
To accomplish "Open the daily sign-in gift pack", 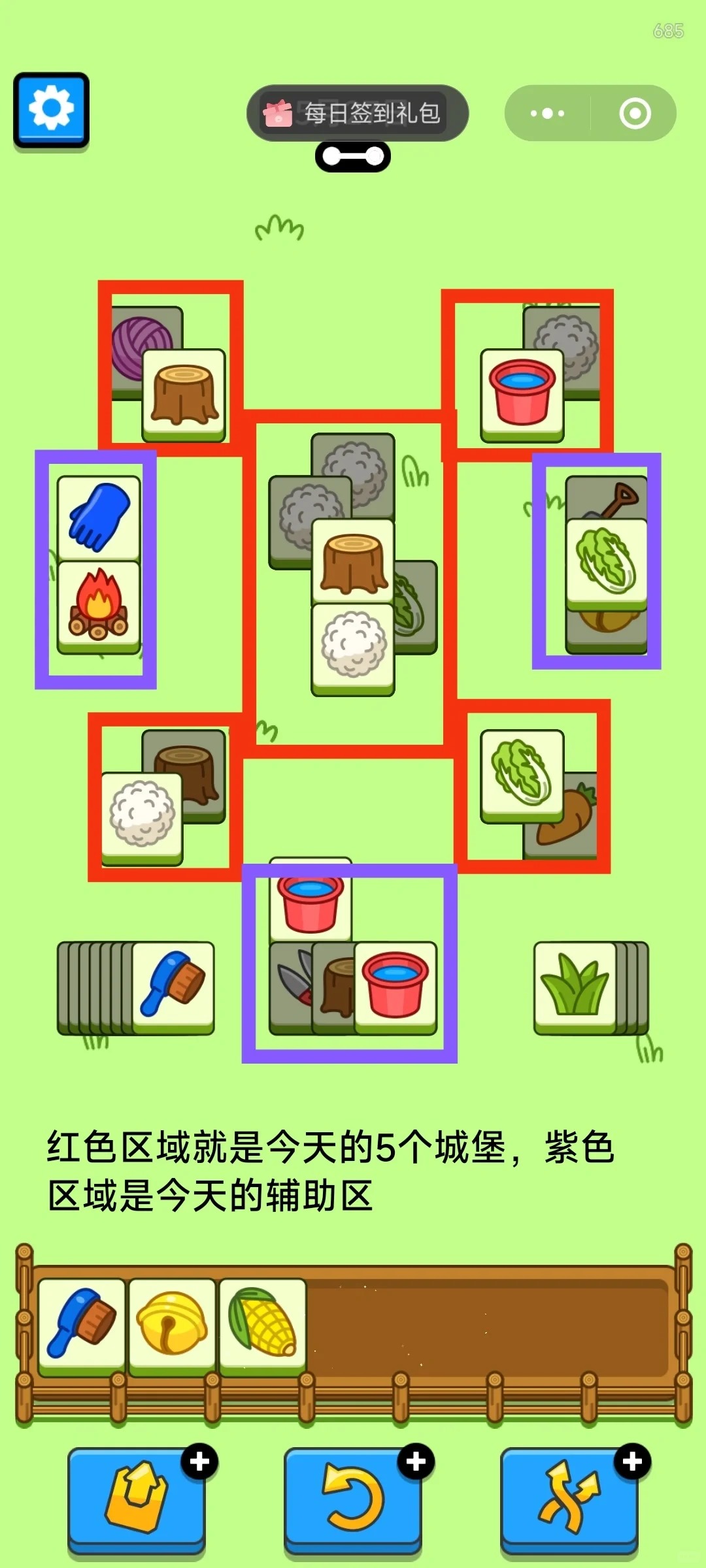I will point(358,113).
